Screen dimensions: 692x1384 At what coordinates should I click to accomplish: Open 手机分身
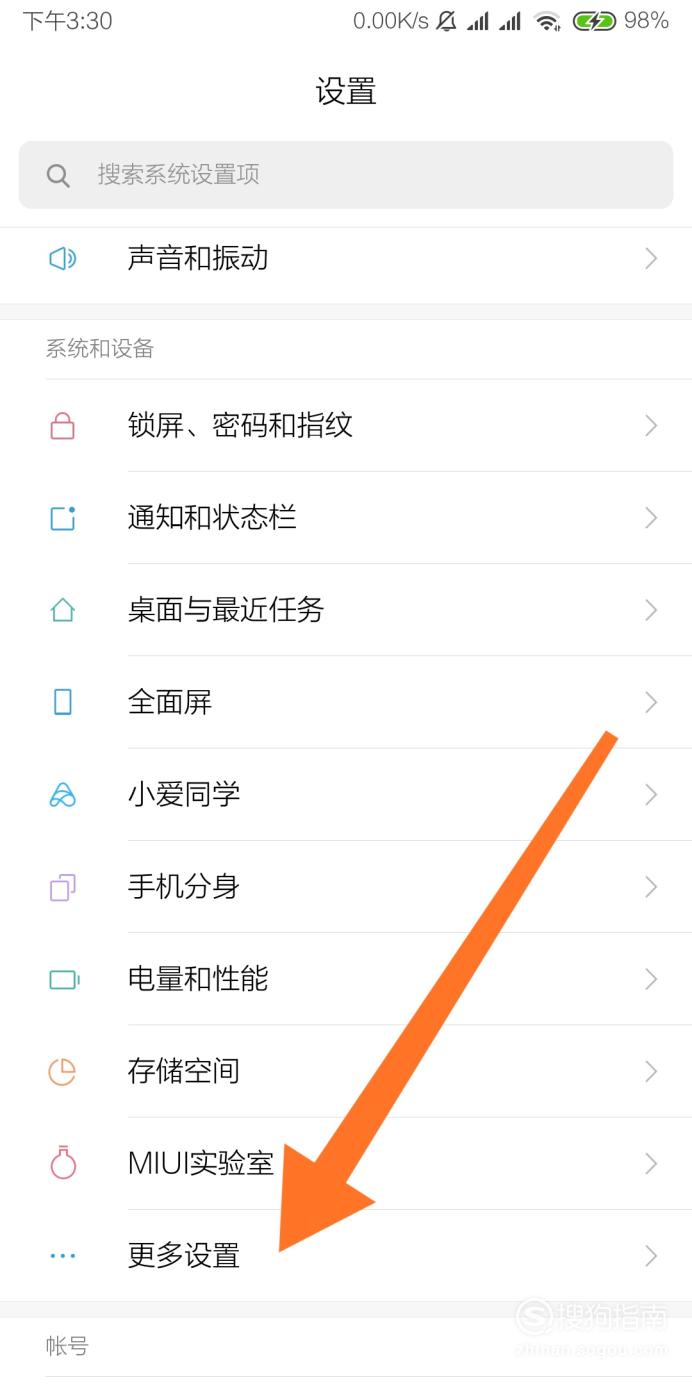coord(346,887)
